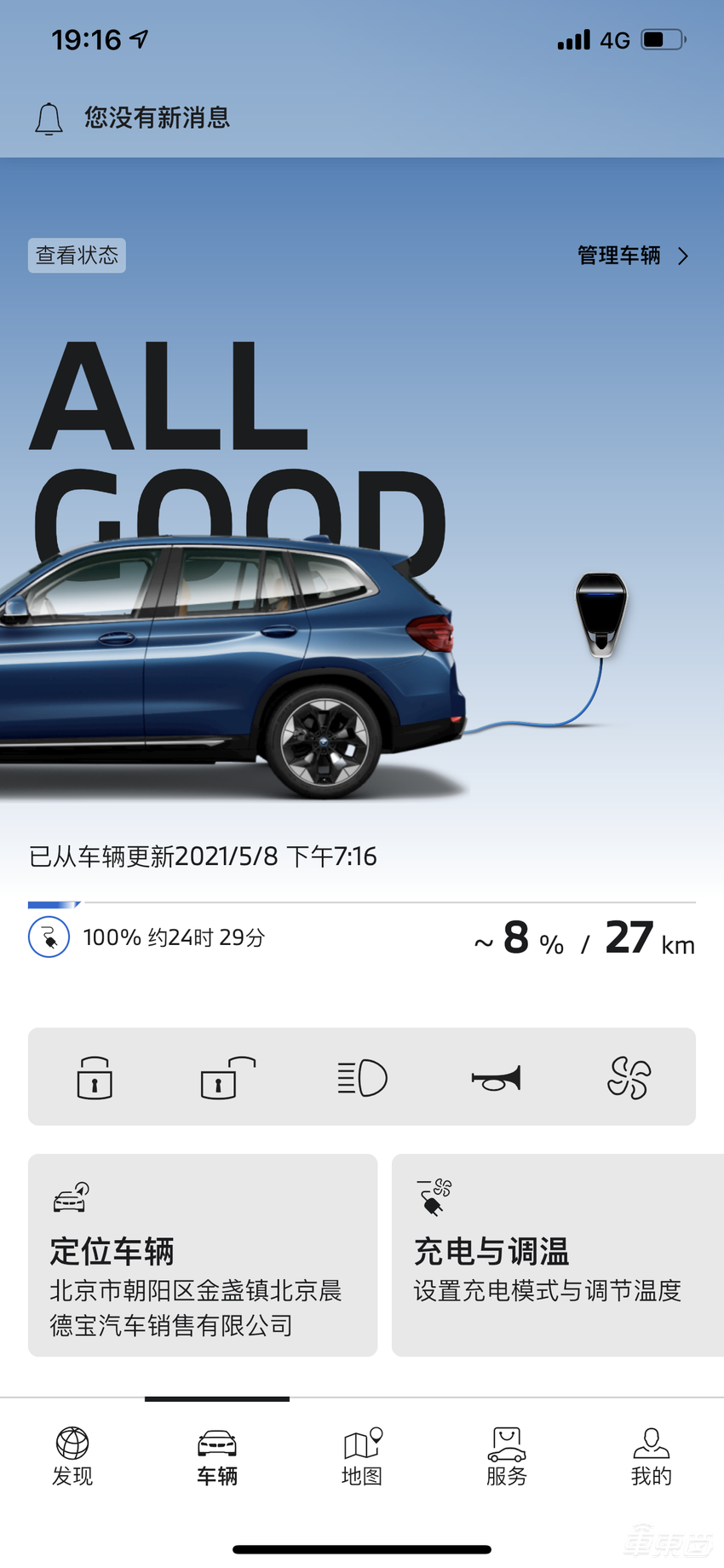This screenshot has width=724, height=1568.
Task: Open the notification bell
Action: pos(49,118)
